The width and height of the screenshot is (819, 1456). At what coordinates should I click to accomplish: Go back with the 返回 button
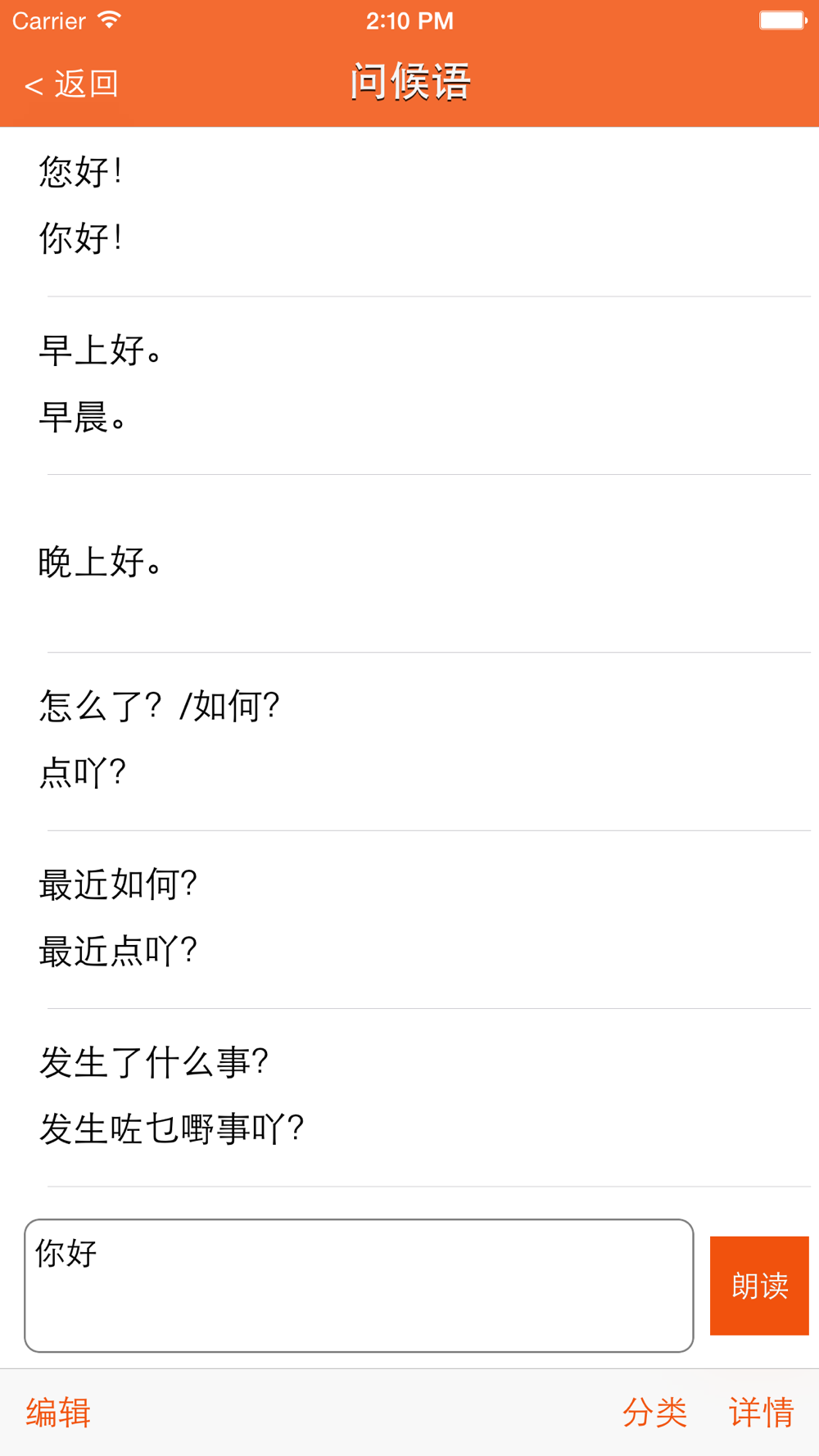point(72,84)
